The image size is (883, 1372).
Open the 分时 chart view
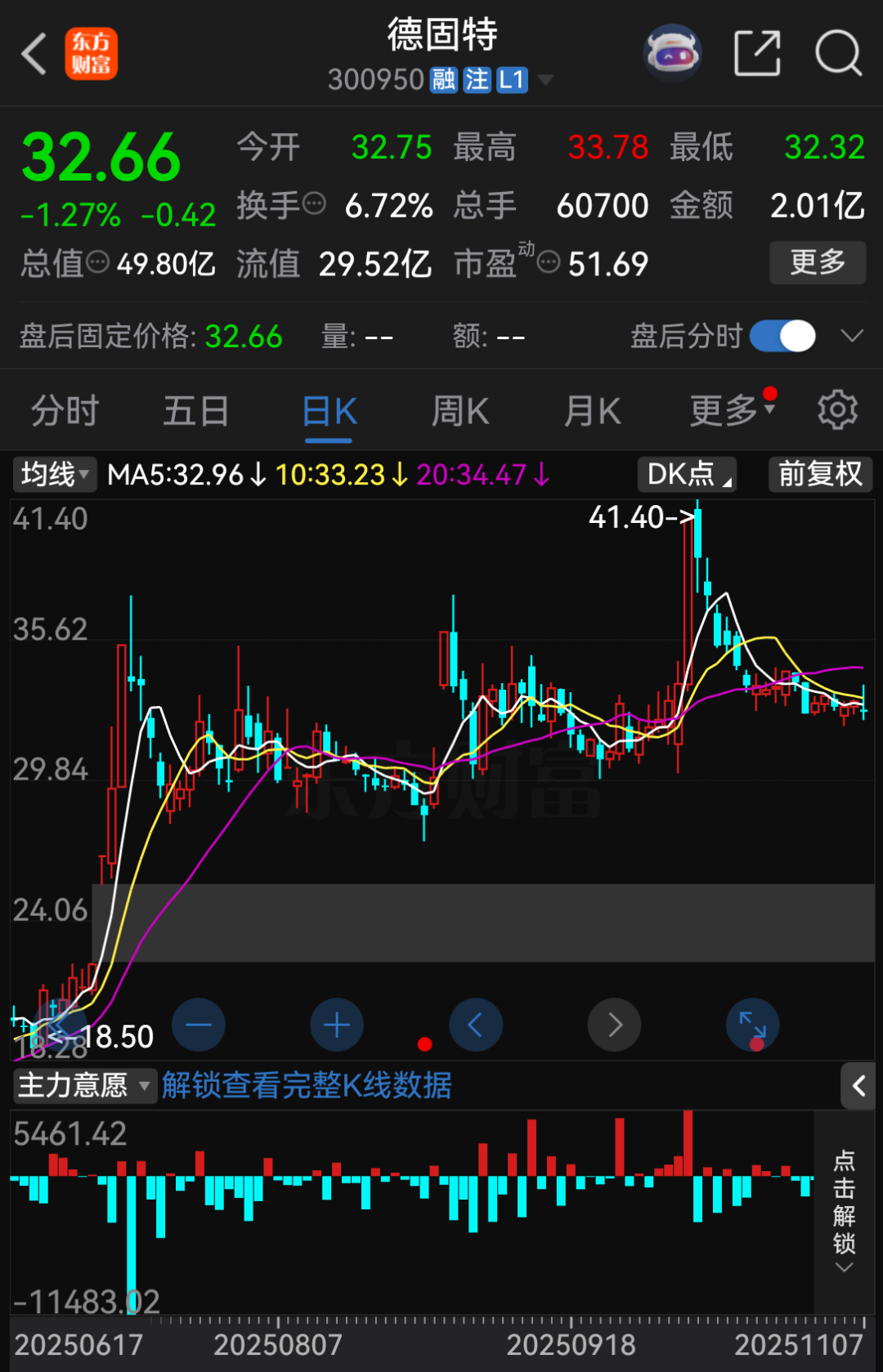coord(64,410)
